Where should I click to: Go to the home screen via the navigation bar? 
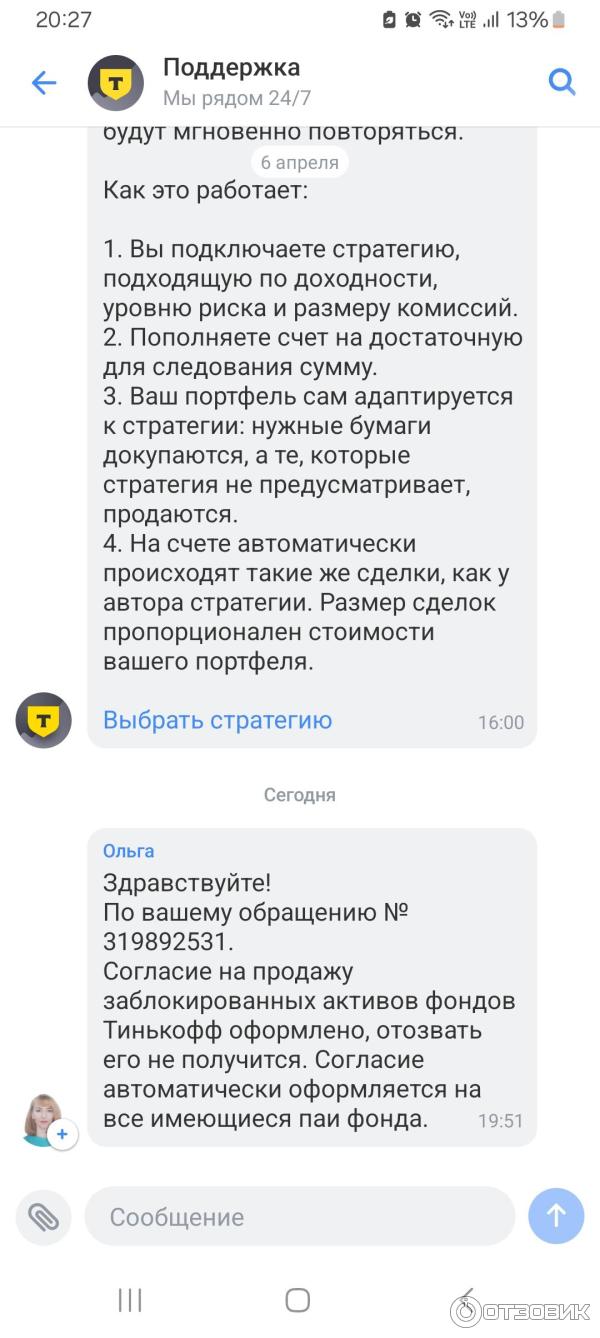pyautogui.click(x=297, y=1300)
